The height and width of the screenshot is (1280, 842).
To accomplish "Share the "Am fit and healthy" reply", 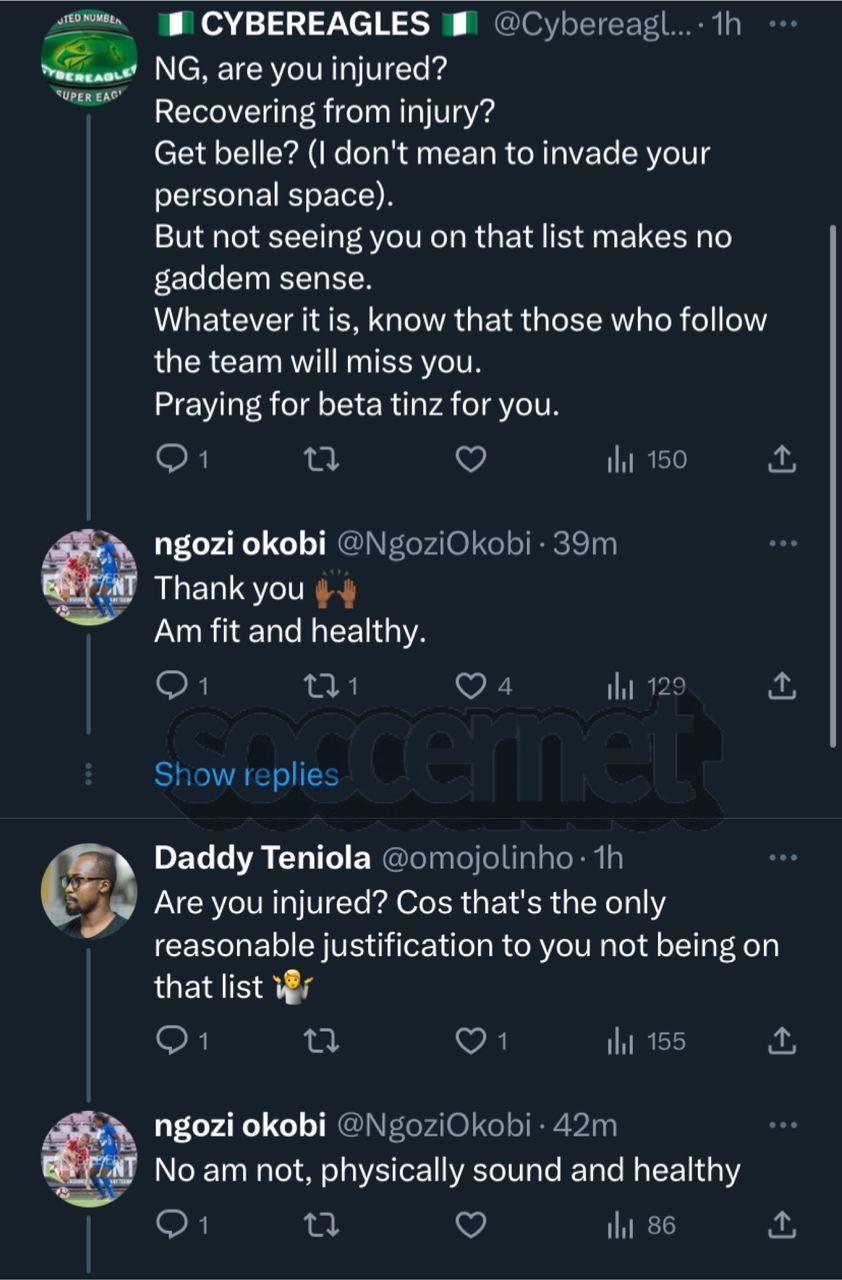I will [781, 685].
